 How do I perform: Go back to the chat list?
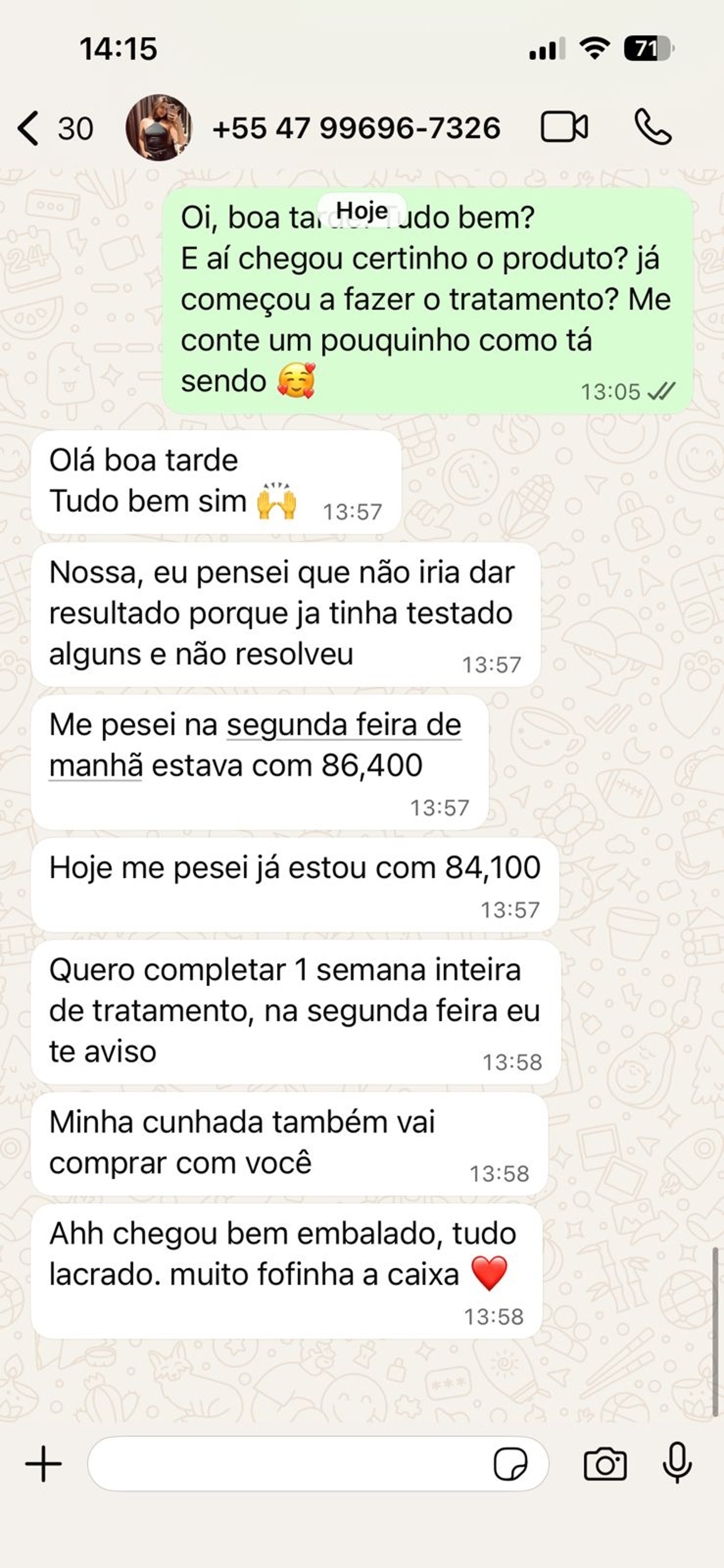pos(29,128)
